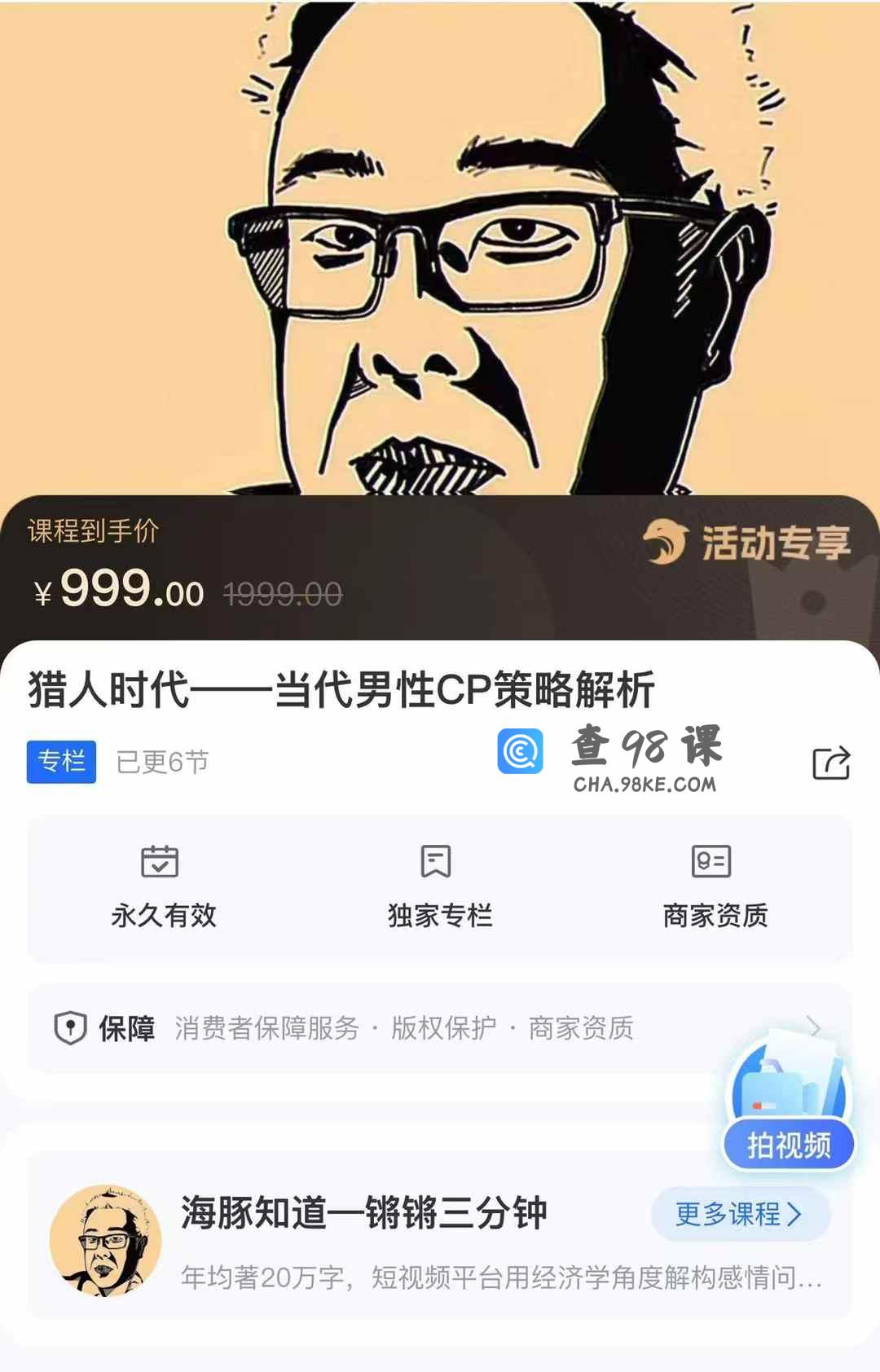Screen dimensions: 880x1372
Task: Open the 海豚知道—锵锵三分钟 author profile
Action: click(363, 1213)
